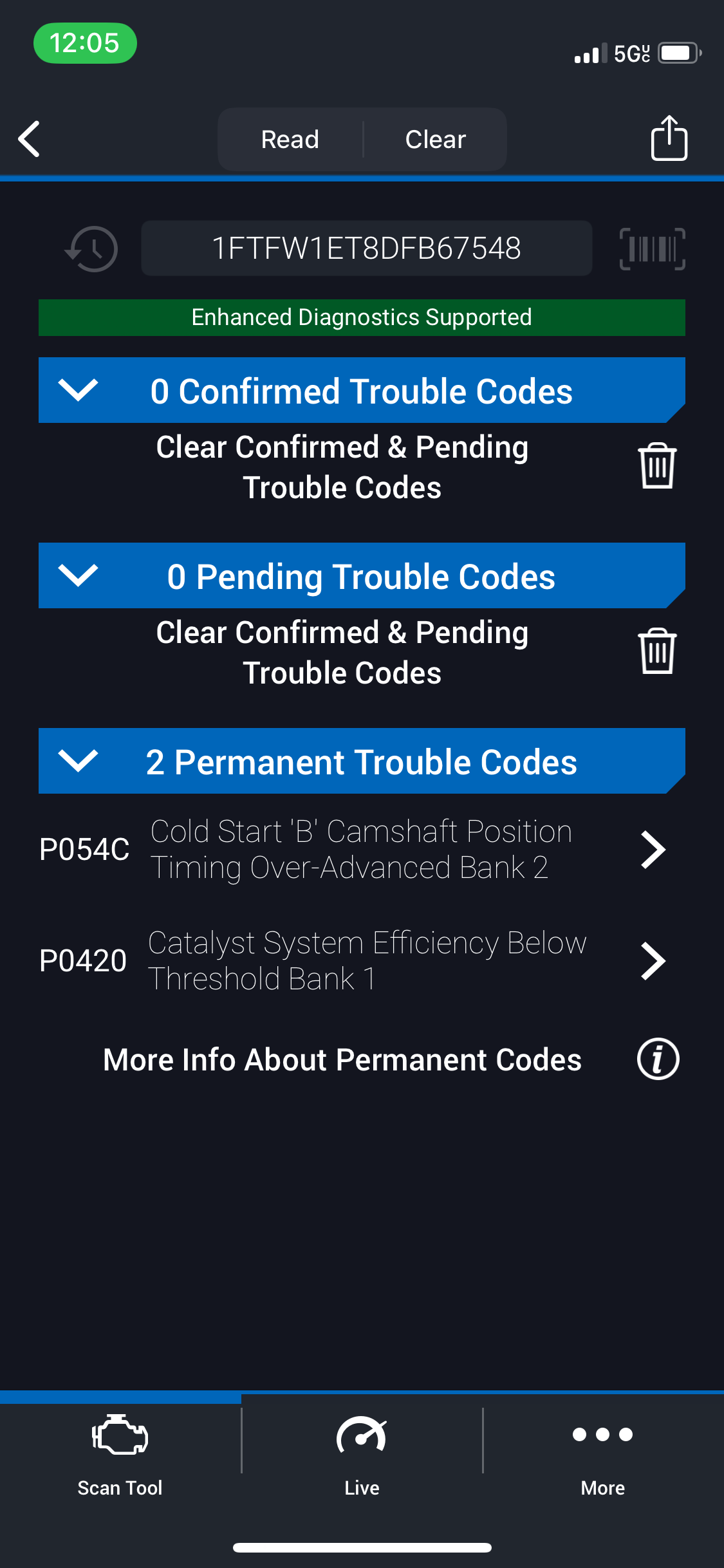
Task: Select the Clear segment
Action: click(436, 139)
